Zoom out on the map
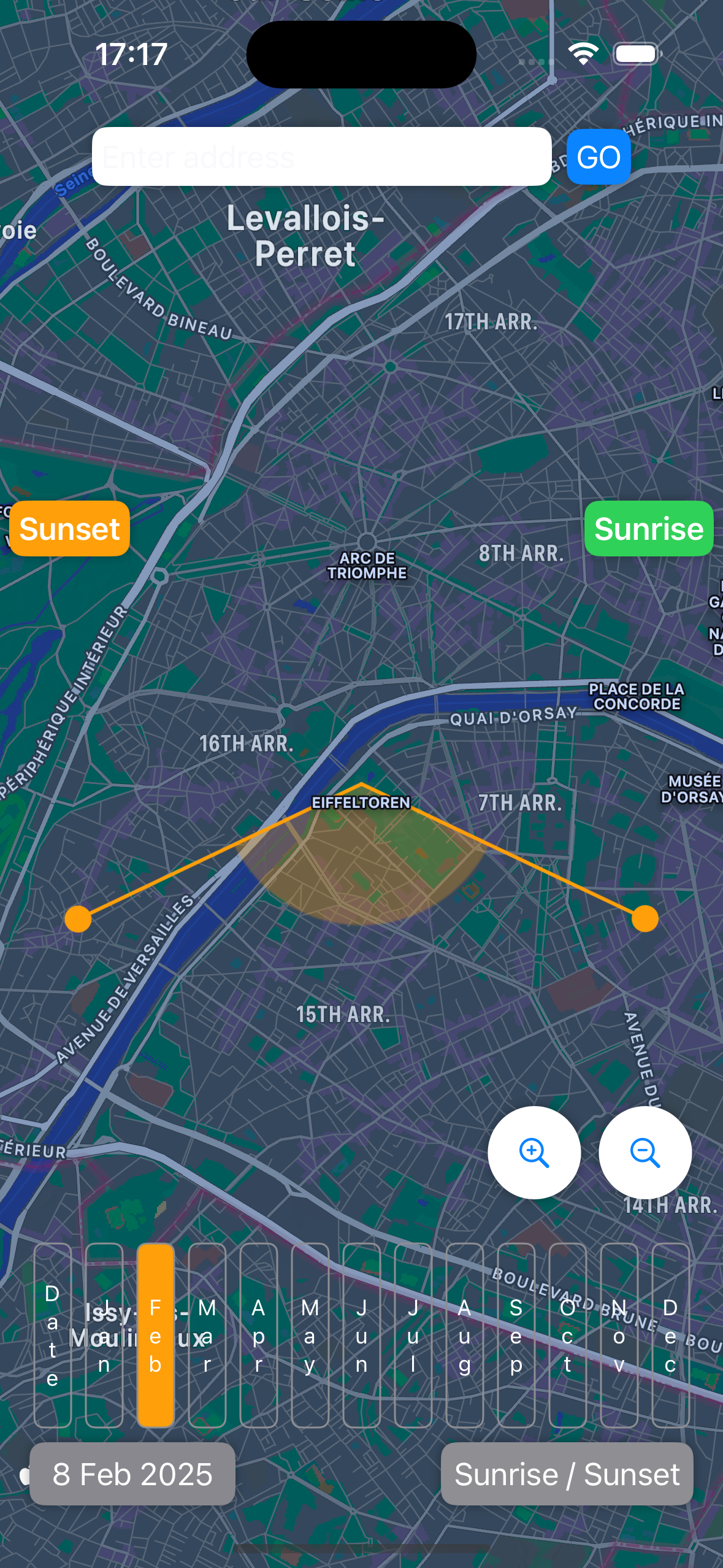723x1568 pixels. (x=645, y=1152)
